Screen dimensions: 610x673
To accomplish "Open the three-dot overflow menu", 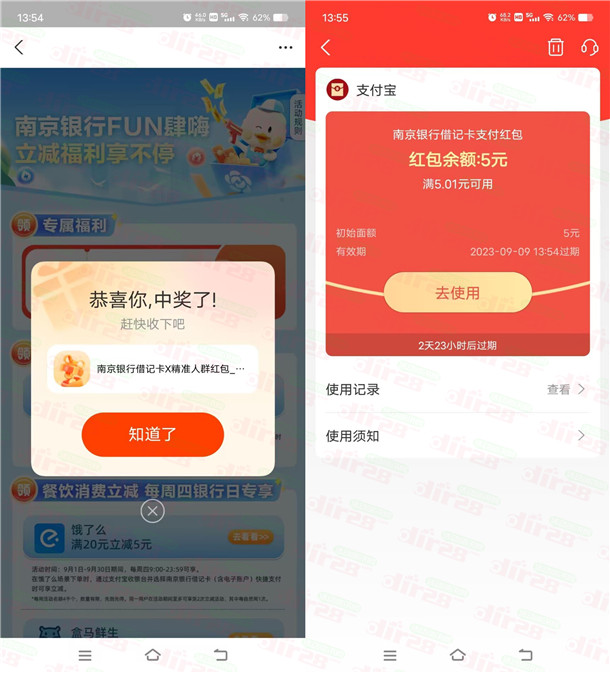I will click(286, 47).
